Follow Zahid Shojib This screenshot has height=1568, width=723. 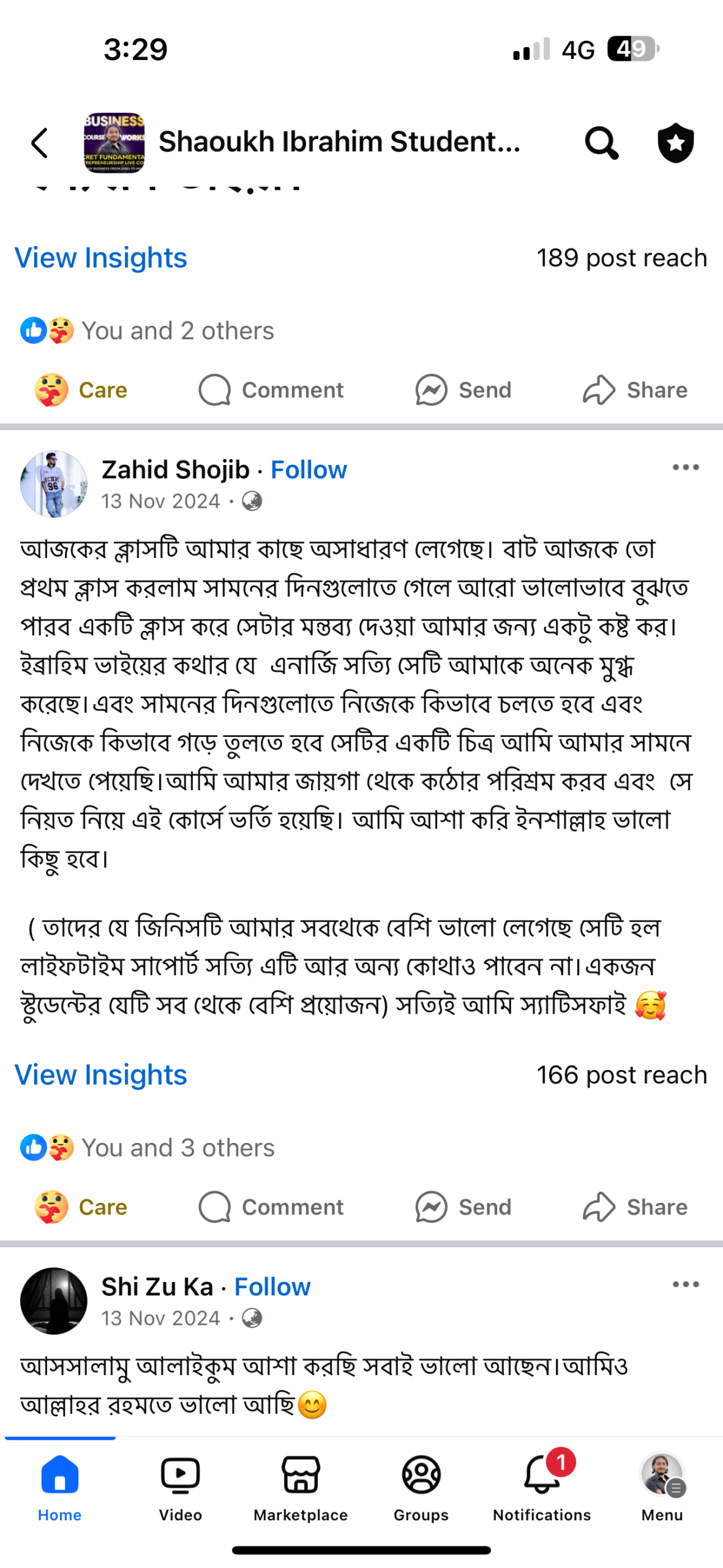coord(309,470)
